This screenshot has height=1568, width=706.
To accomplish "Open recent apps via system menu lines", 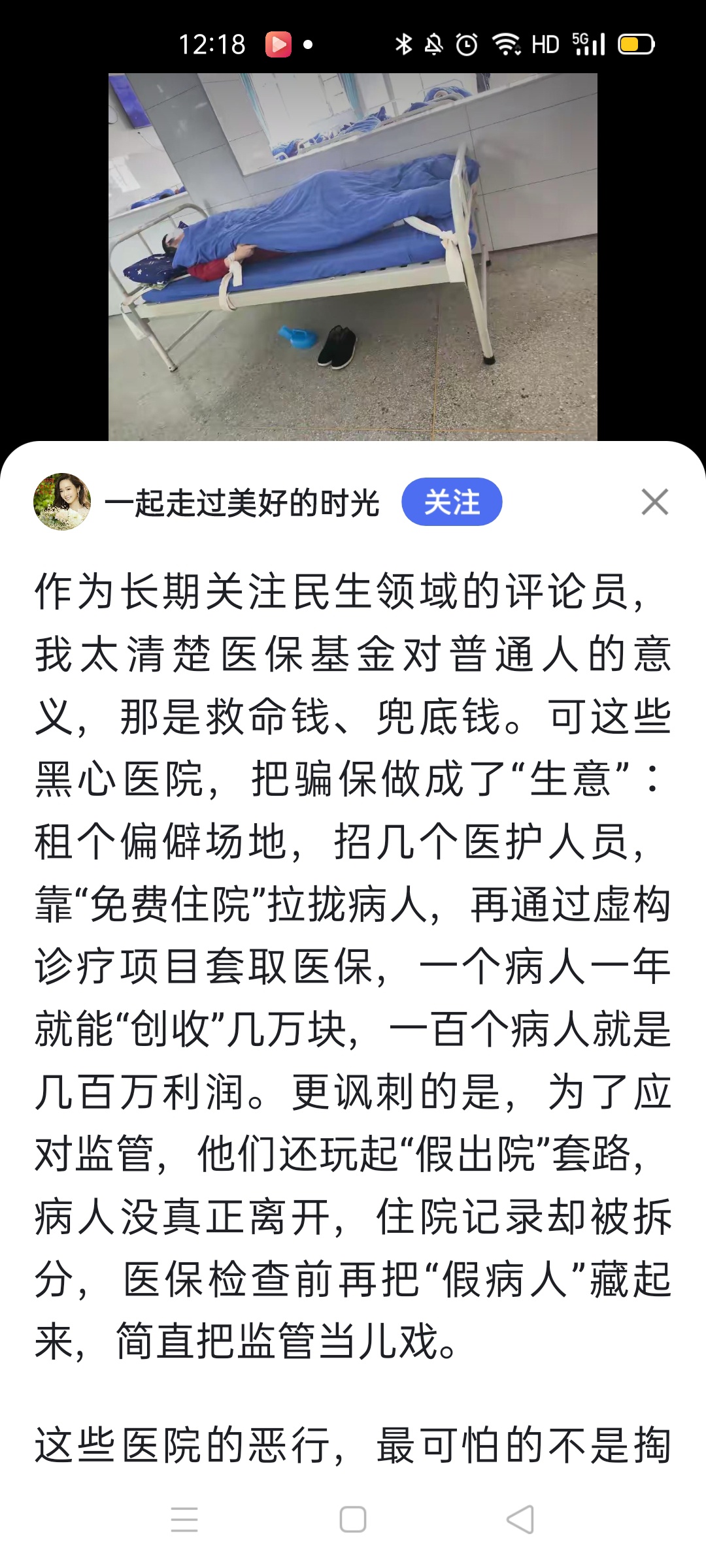I will coord(184,1520).
